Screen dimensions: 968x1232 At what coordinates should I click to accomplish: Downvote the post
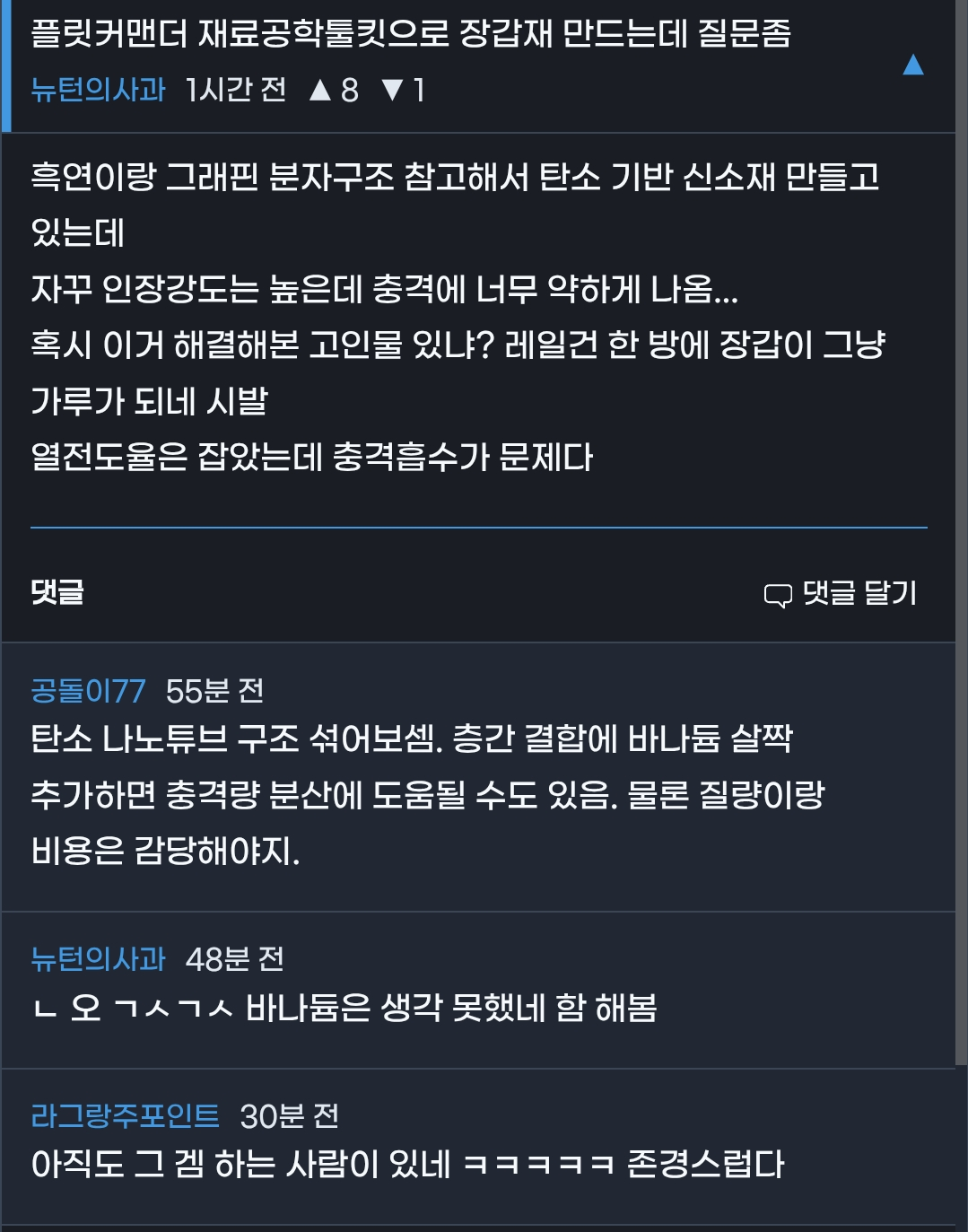pos(393,90)
